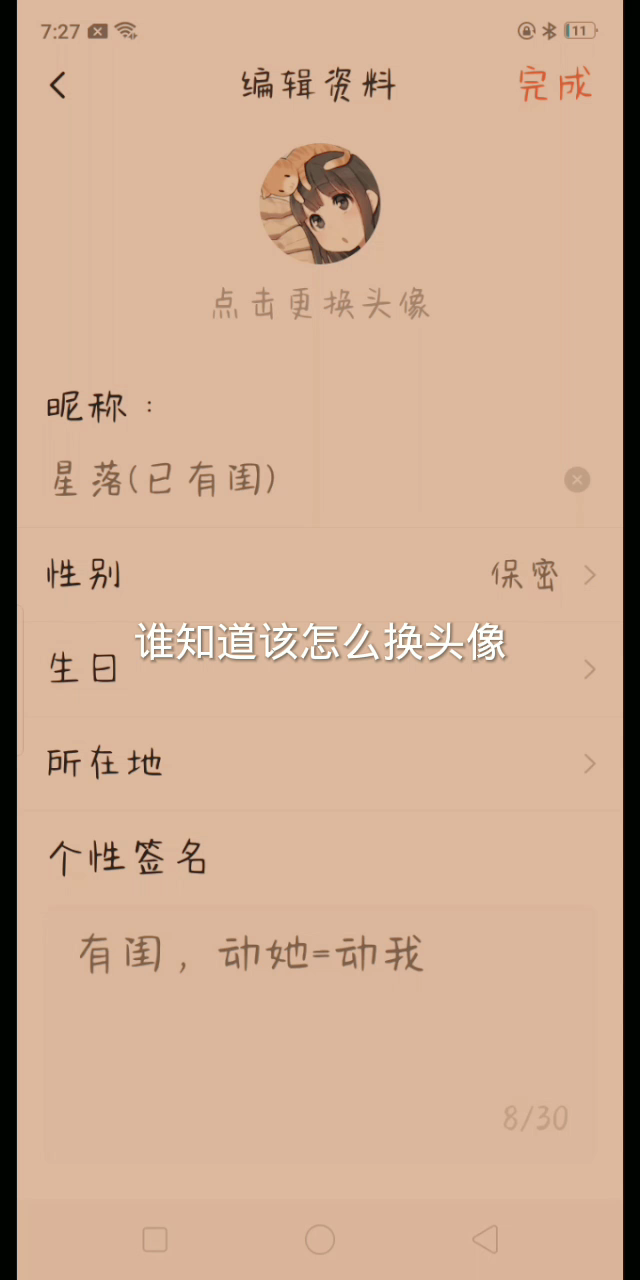Image resolution: width=640 pixels, height=1280 pixels.
Task: Tap 完成 to save the profile
Action: pos(555,85)
